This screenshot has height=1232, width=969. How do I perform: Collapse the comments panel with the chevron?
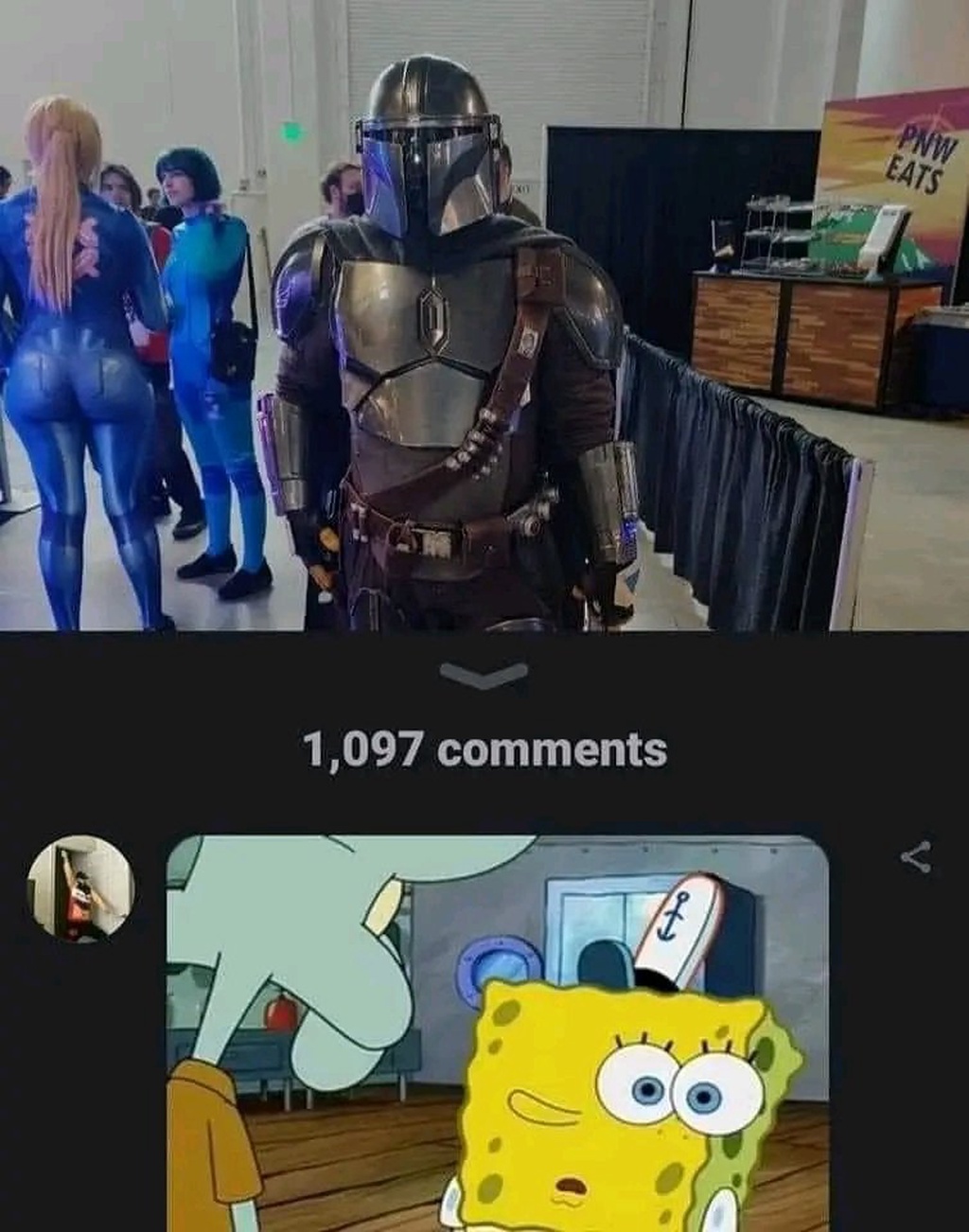[484, 674]
